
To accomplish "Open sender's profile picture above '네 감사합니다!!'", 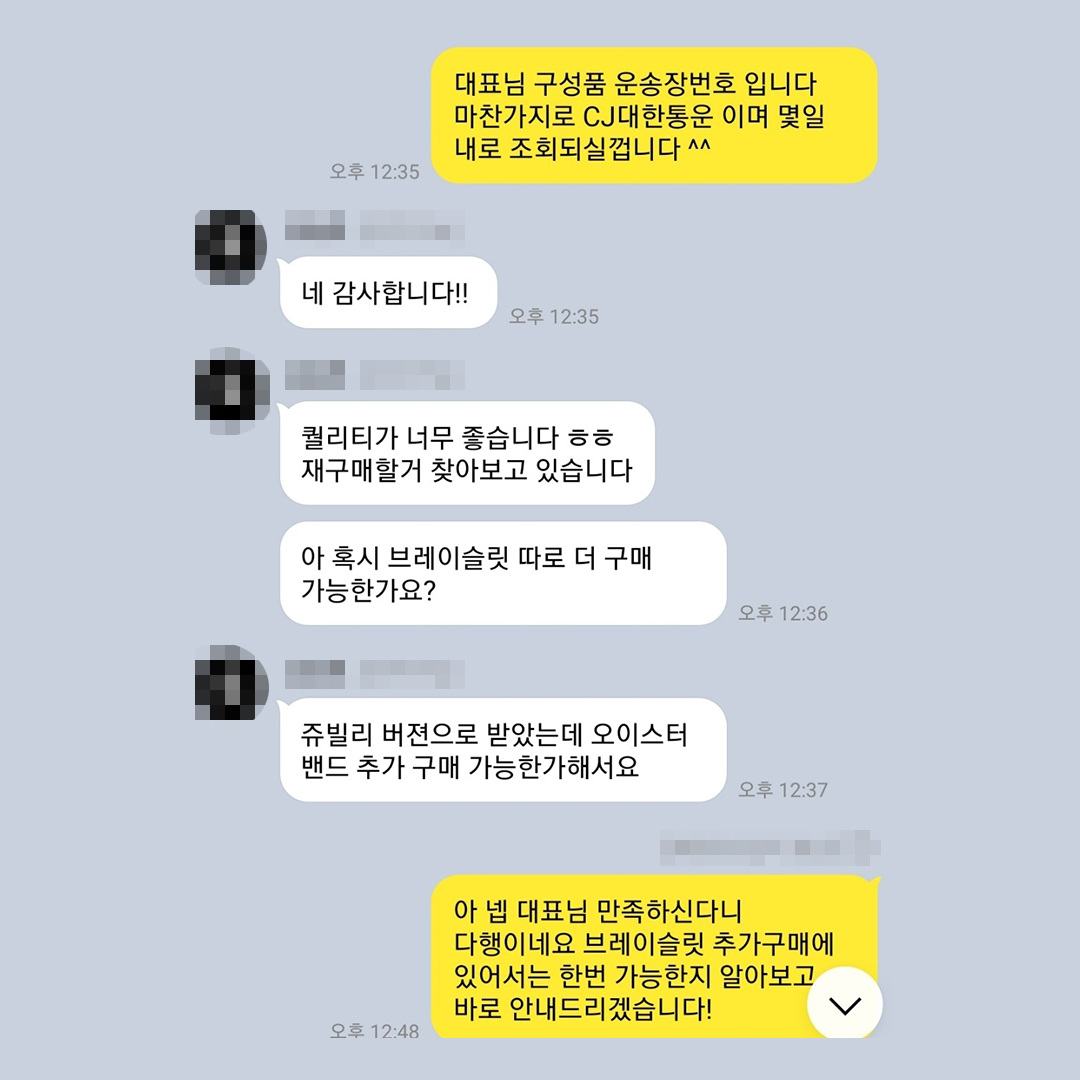I will [x=231, y=247].
